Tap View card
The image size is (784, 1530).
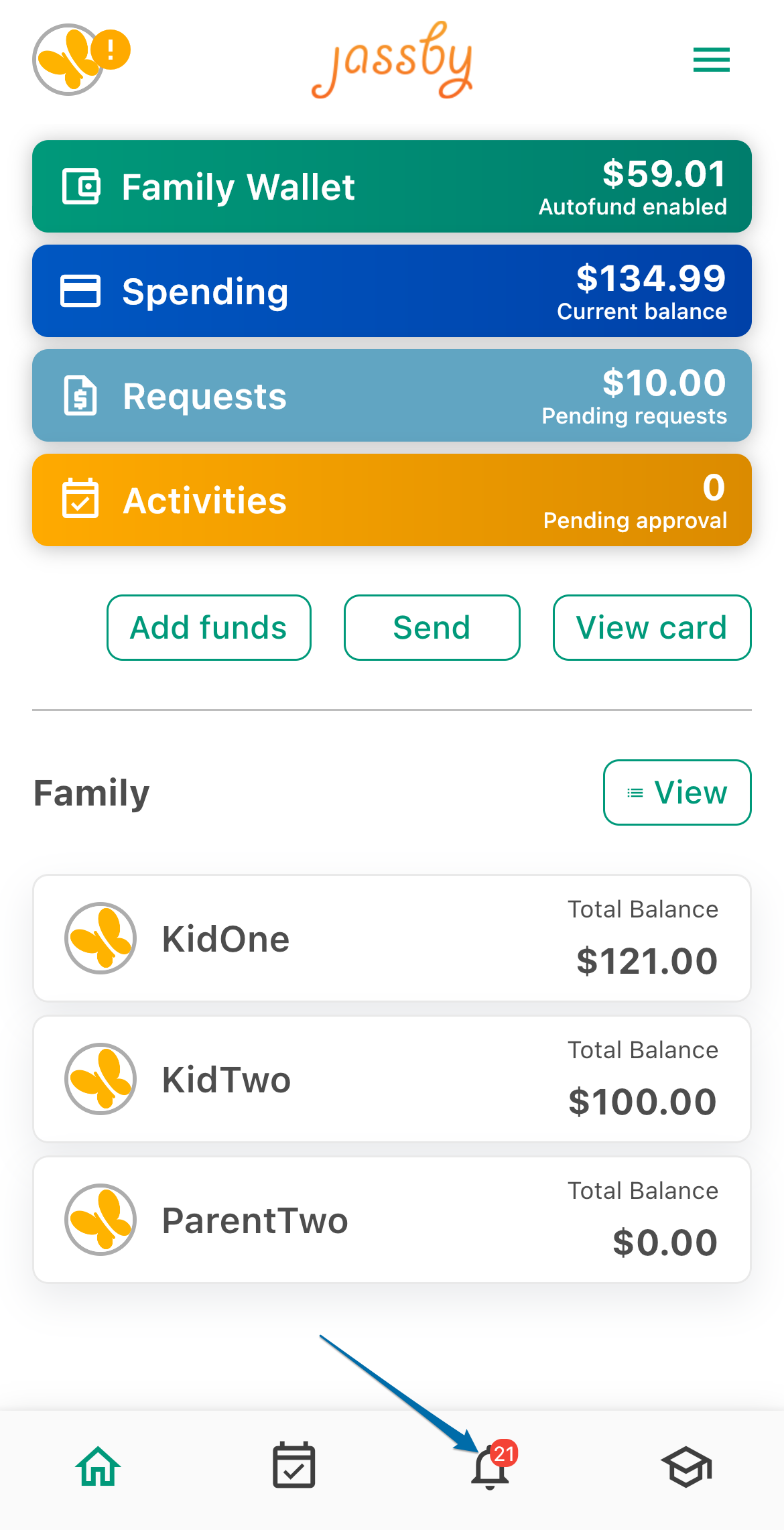point(652,627)
